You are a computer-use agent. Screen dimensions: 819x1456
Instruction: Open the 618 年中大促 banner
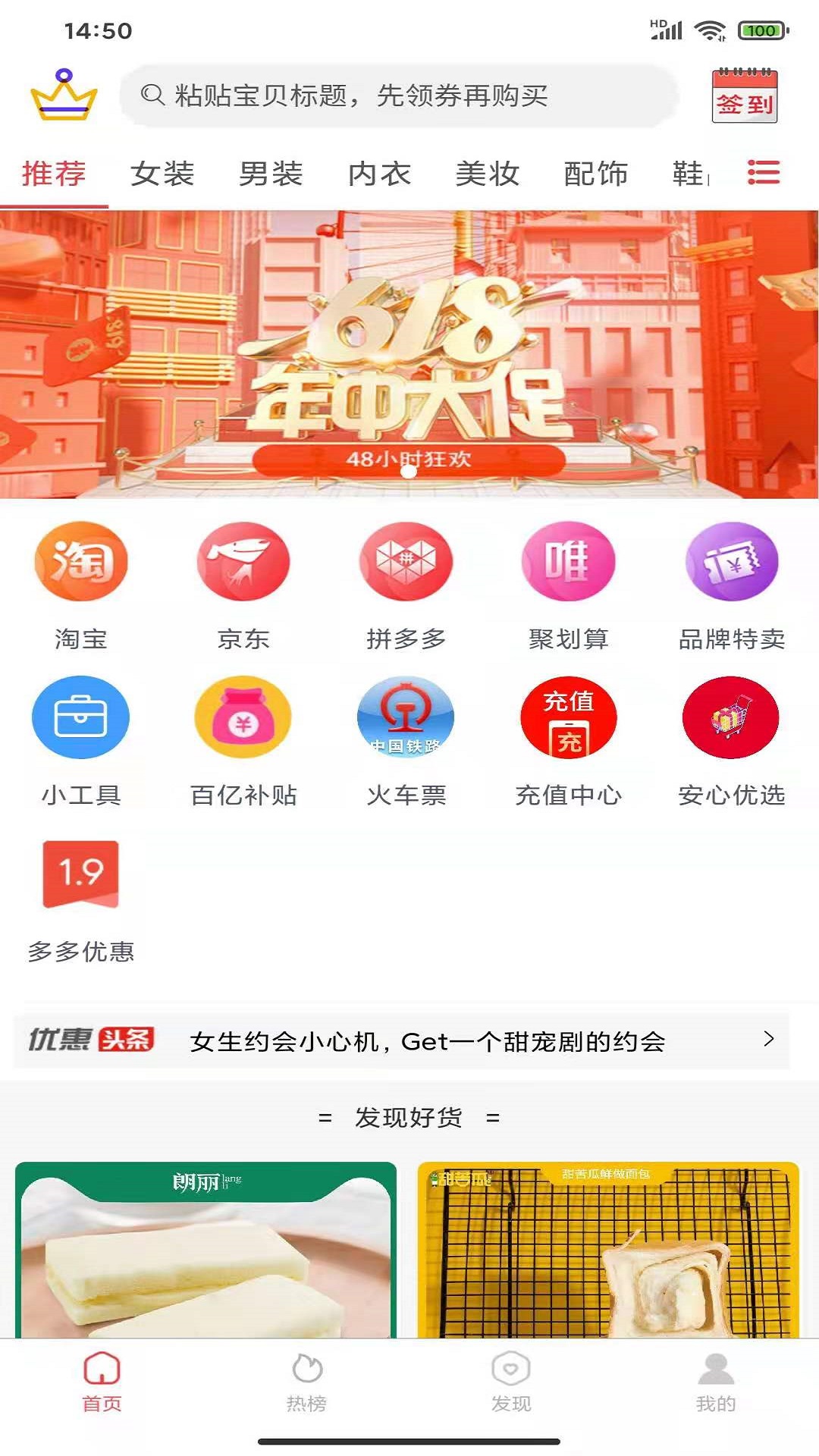pos(409,354)
